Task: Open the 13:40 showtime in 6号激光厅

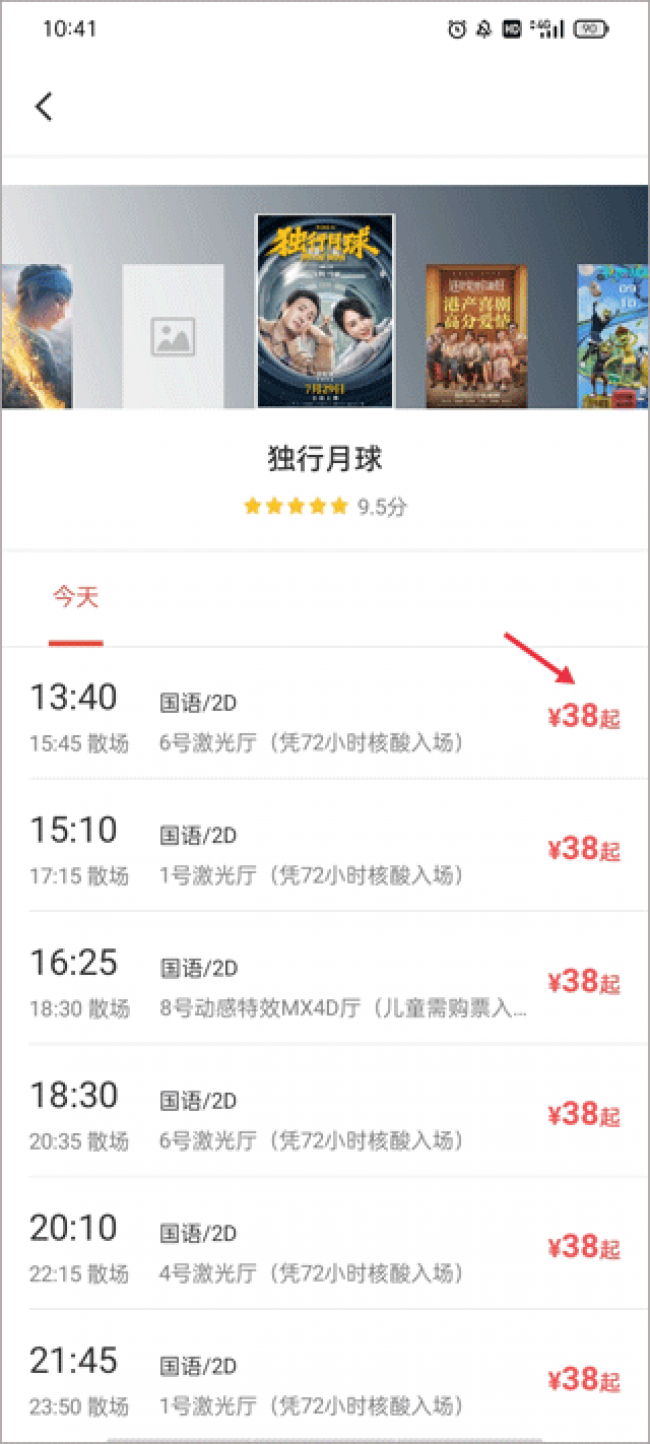Action: pyautogui.click(x=325, y=714)
